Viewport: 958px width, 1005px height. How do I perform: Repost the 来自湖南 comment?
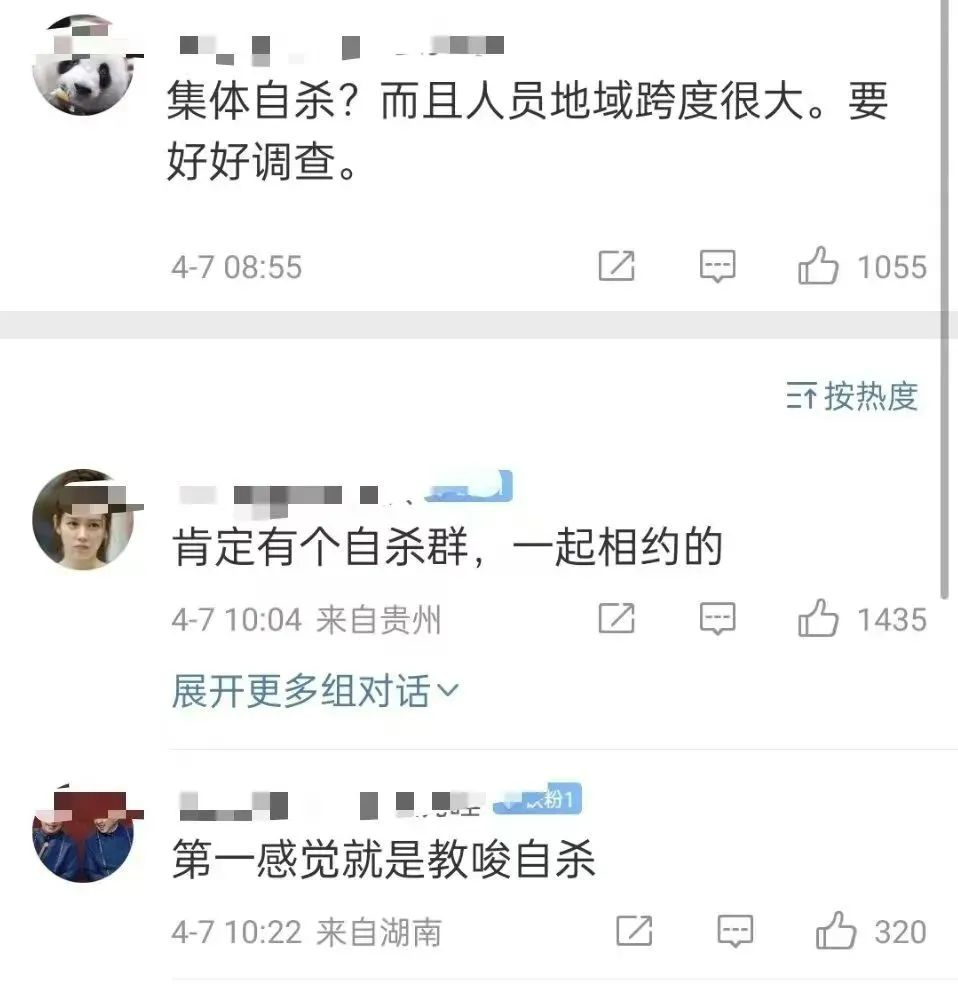634,932
